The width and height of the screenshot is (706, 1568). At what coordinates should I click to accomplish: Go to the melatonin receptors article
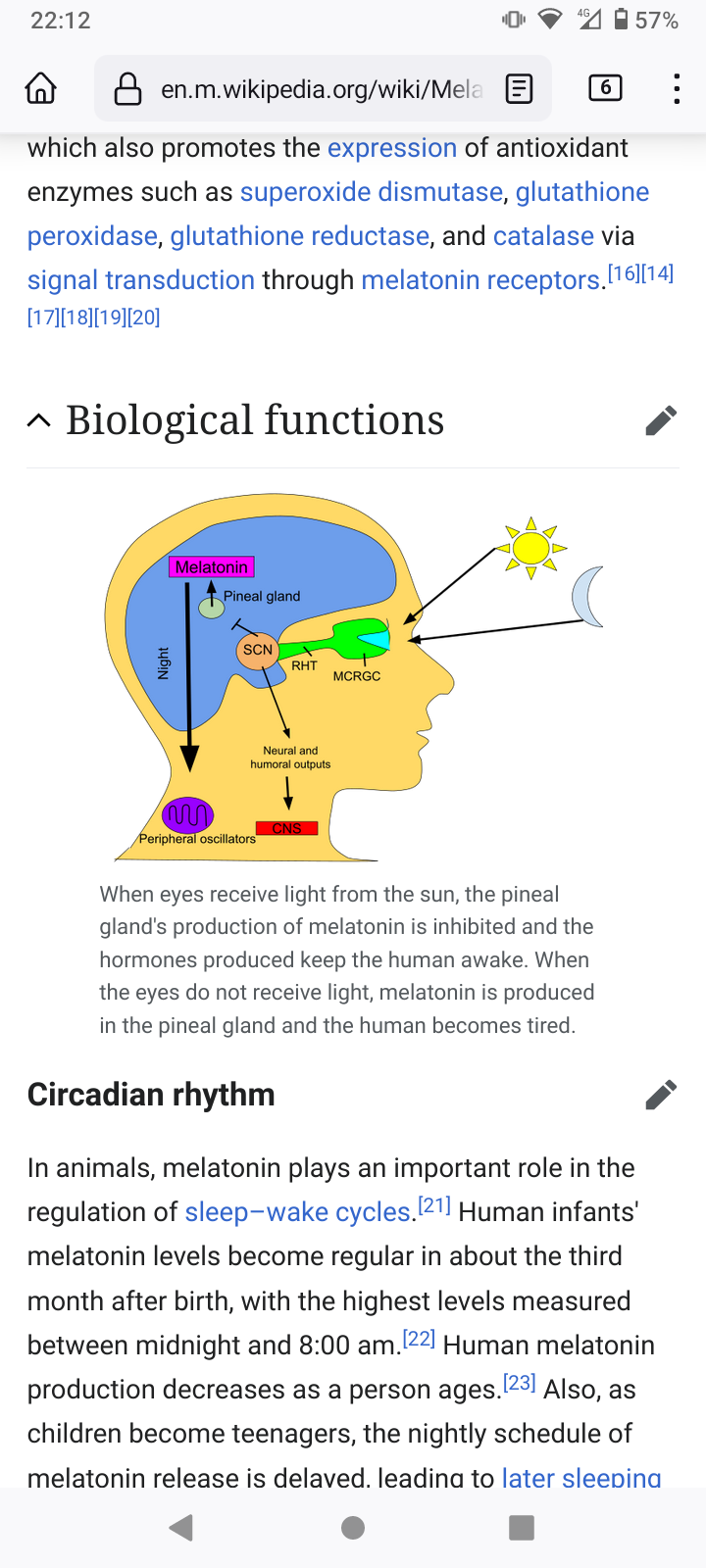pyautogui.click(x=480, y=280)
